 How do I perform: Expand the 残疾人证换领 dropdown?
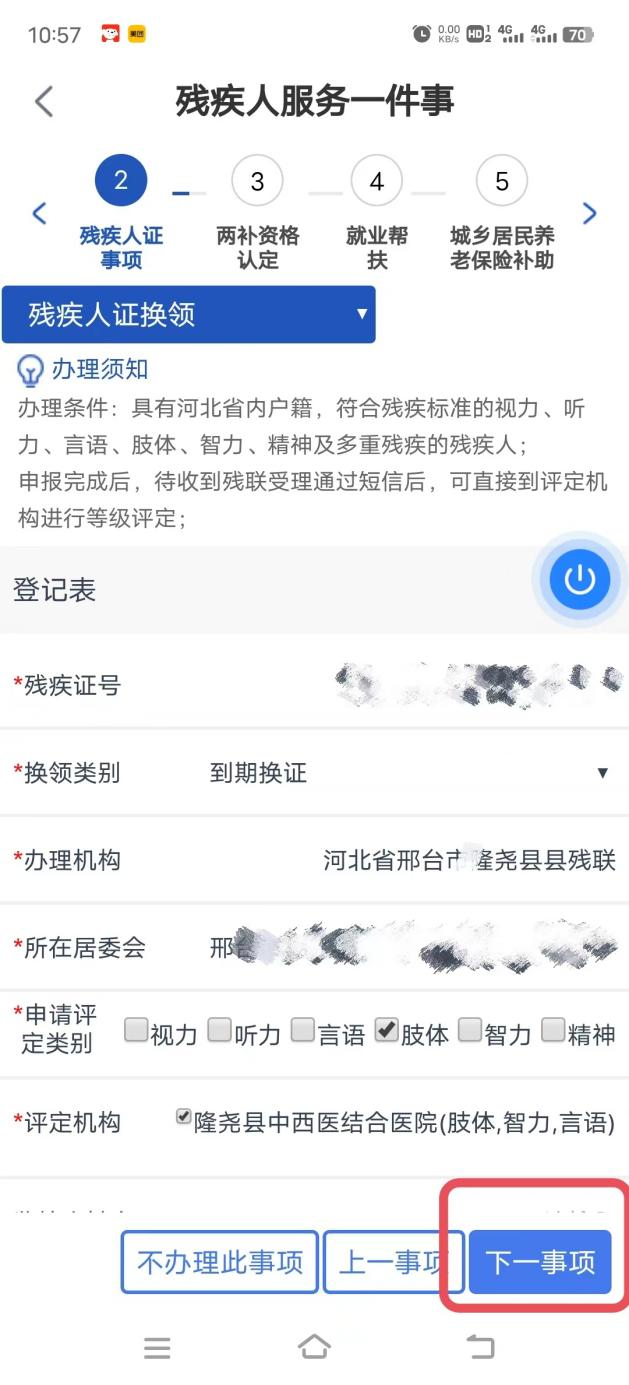[189, 315]
